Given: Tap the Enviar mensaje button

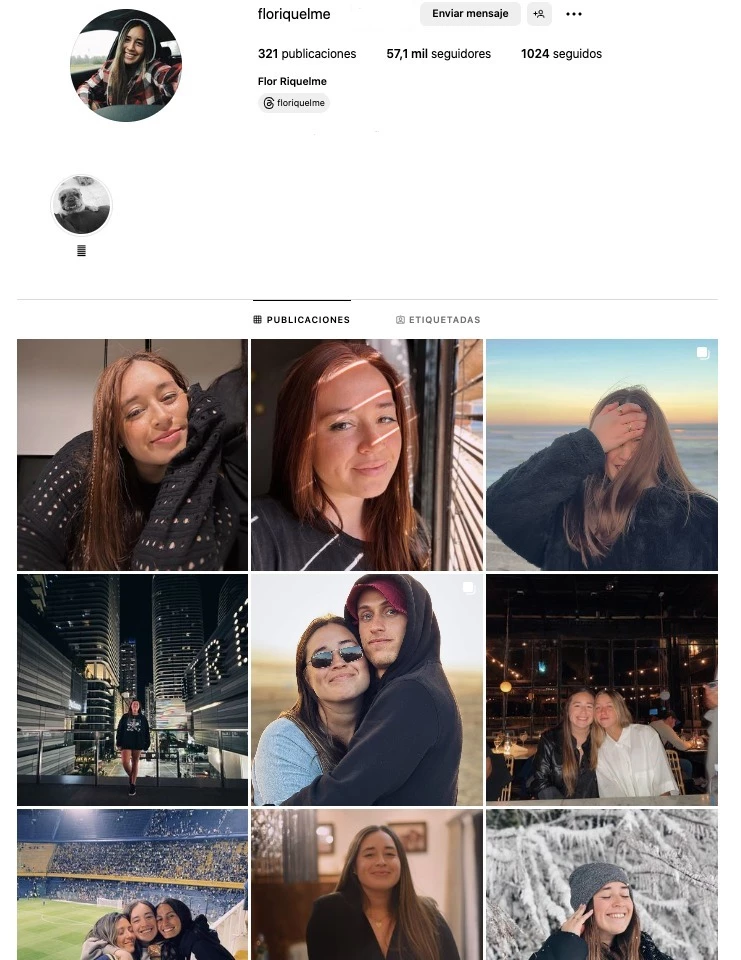Looking at the screenshot, I should (x=470, y=14).
